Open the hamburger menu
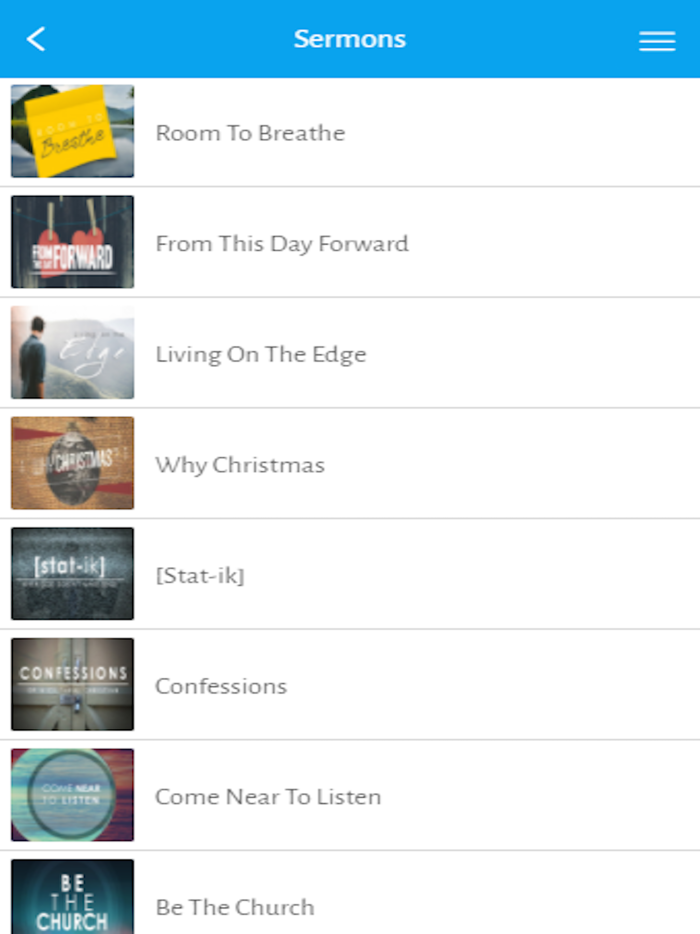The image size is (700, 934). [657, 40]
